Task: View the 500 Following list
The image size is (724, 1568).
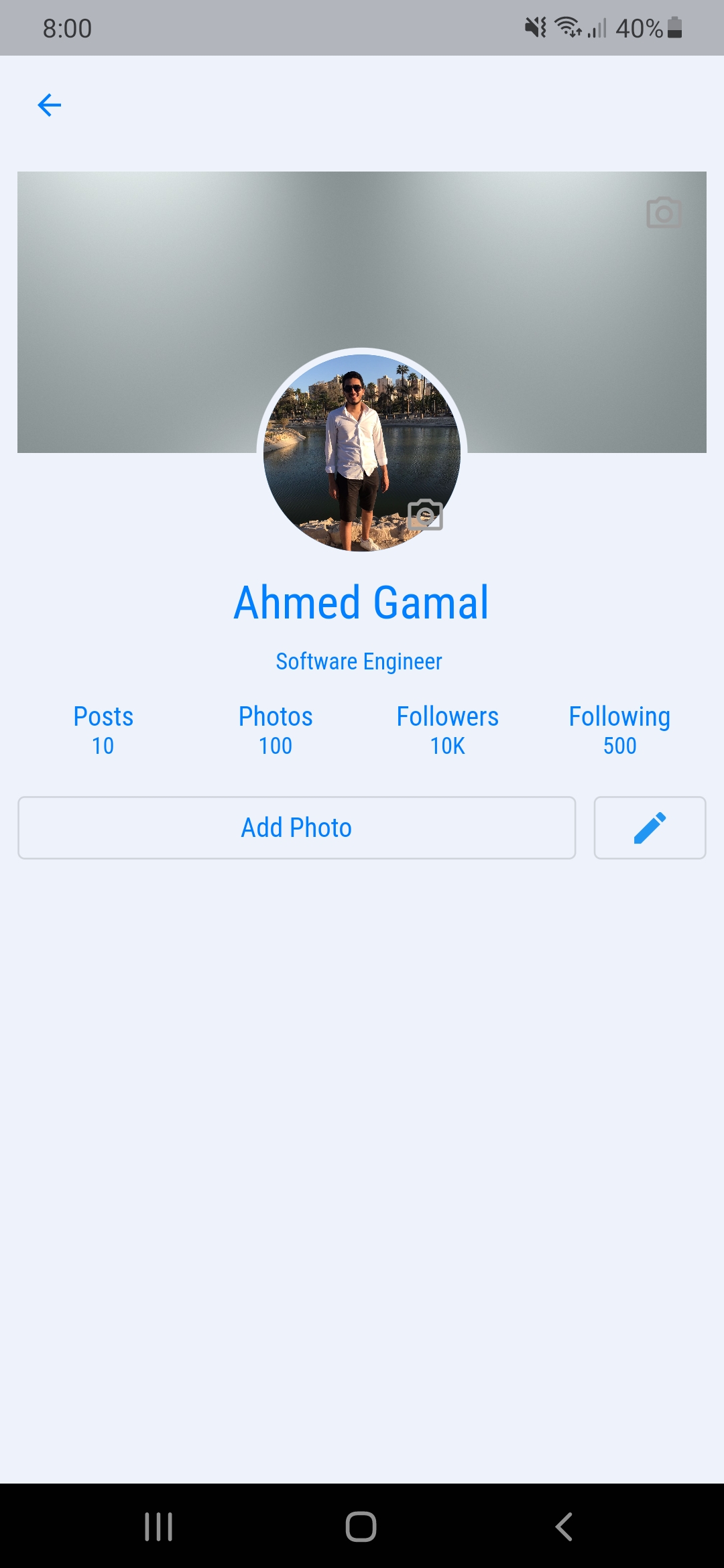Action: click(x=619, y=730)
